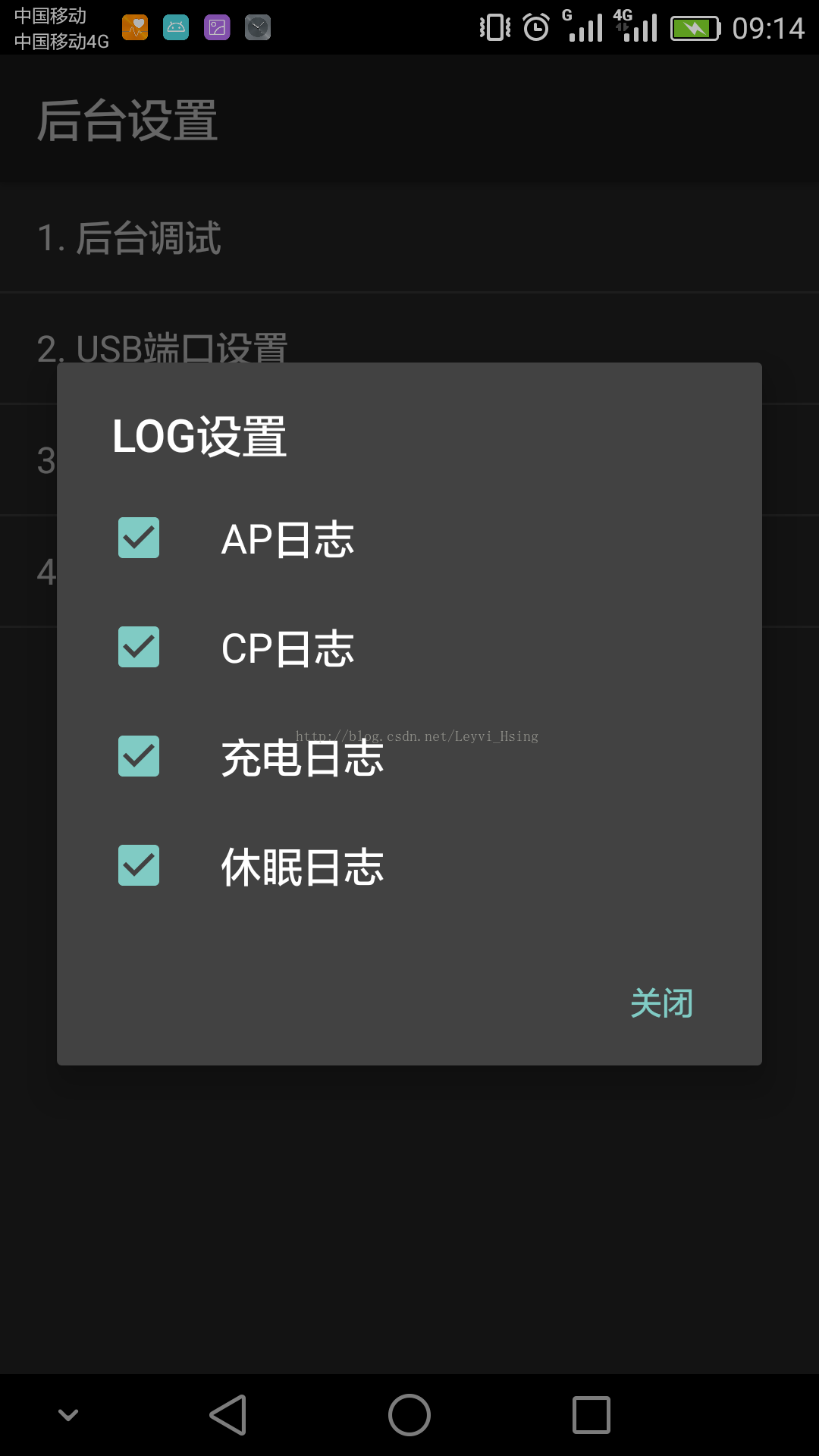
Task: Go to the home screen
Action: [x=409, y=1415]
